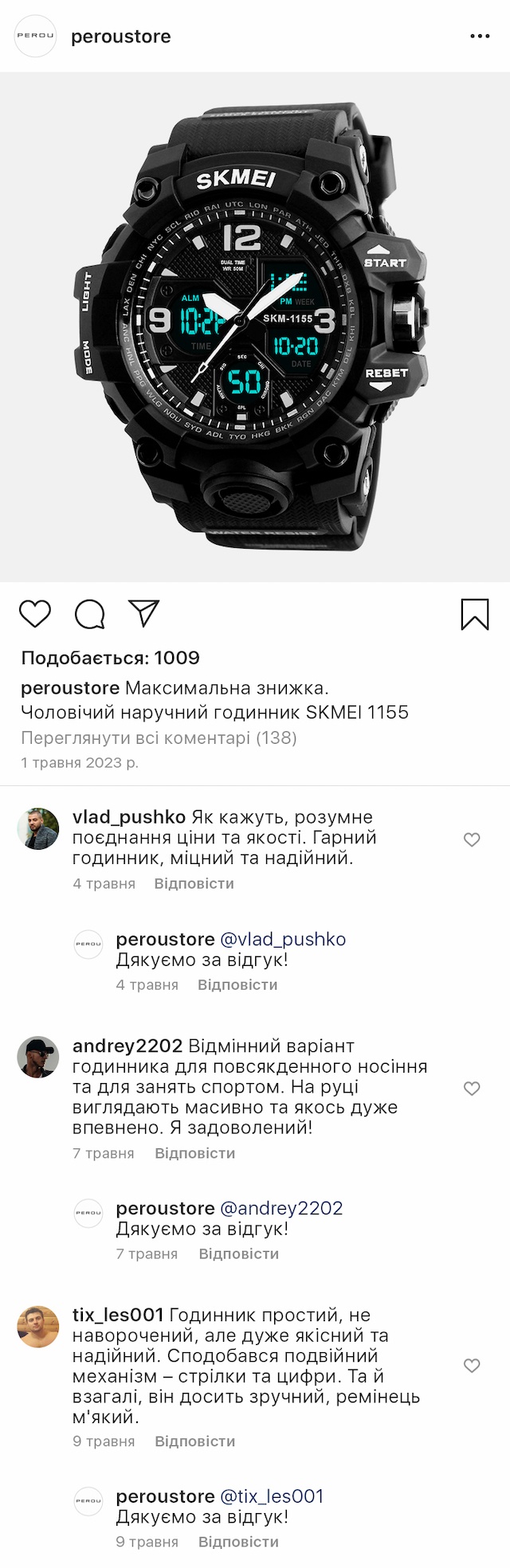Screen dimensions: 510x1568
Task: Open the SKMEI watch post image
Action: coord(255,327)
